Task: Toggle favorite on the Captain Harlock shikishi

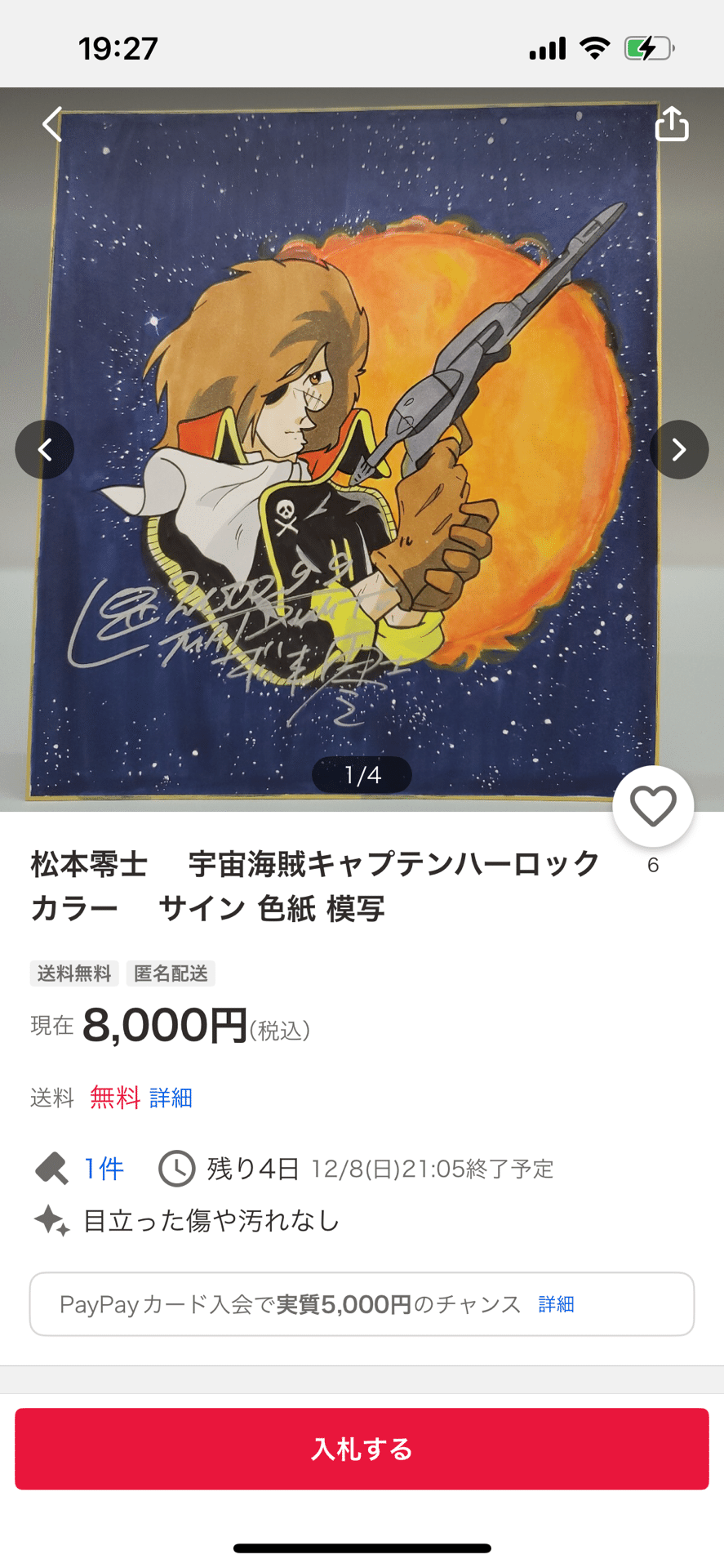Action: (652, 805)
